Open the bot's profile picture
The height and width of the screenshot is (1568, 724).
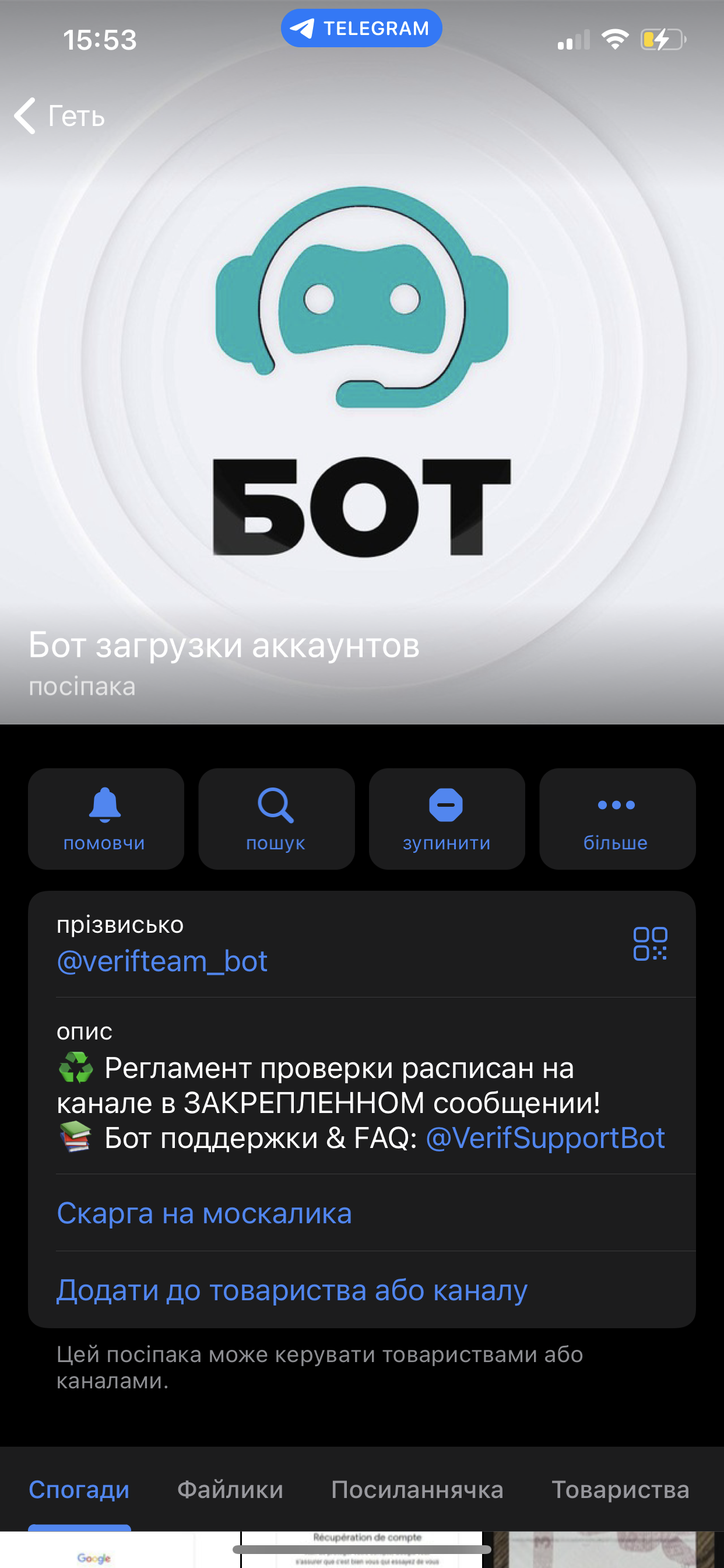pyautogui.click(x=361, y=372)
